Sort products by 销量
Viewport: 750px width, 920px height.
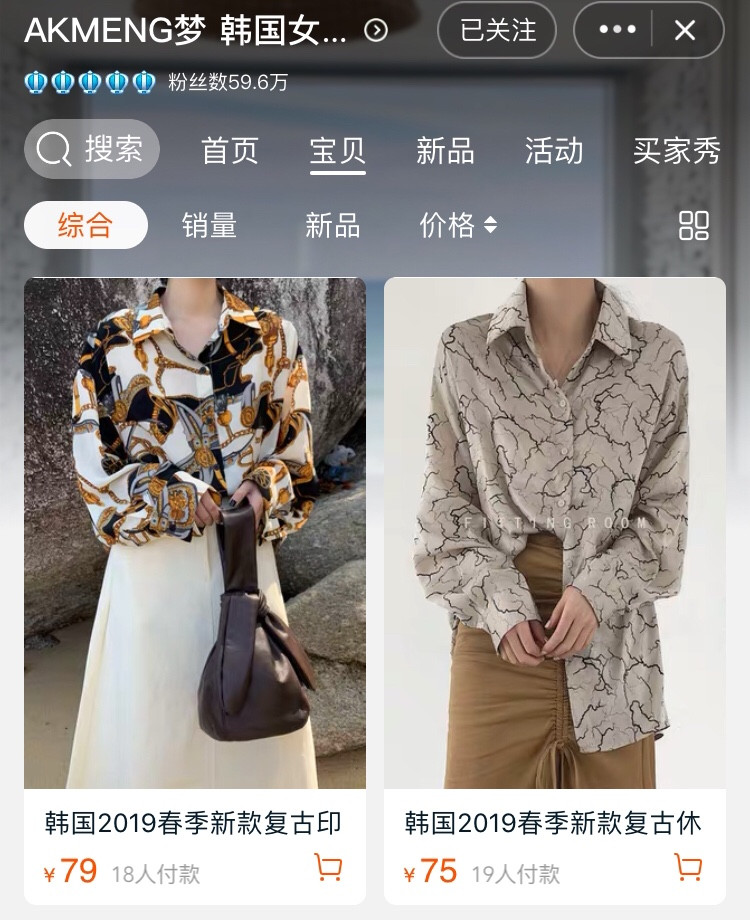209,225
